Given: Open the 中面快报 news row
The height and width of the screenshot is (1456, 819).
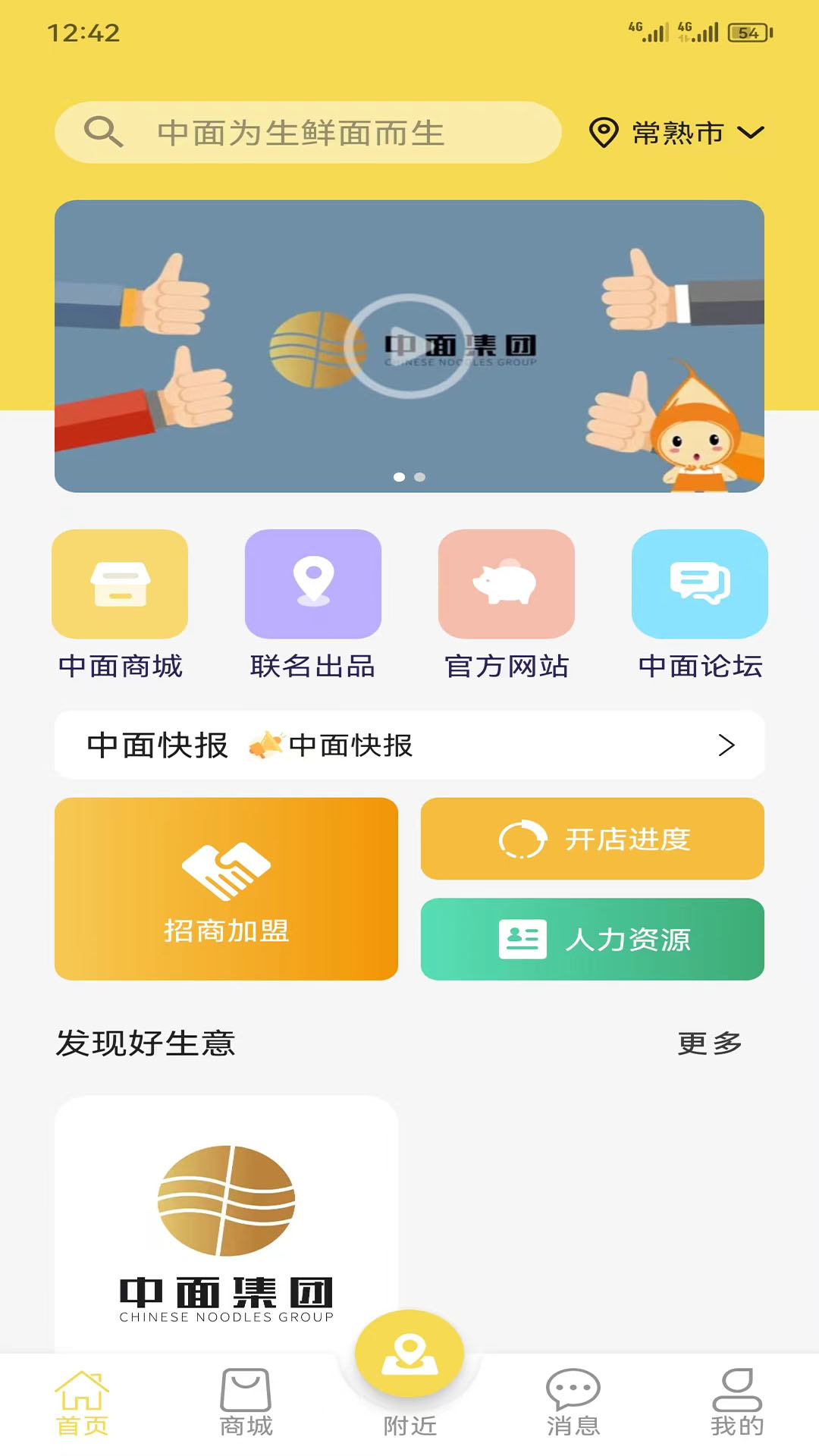Looking at the screenshot, I should tap(409, 745).
